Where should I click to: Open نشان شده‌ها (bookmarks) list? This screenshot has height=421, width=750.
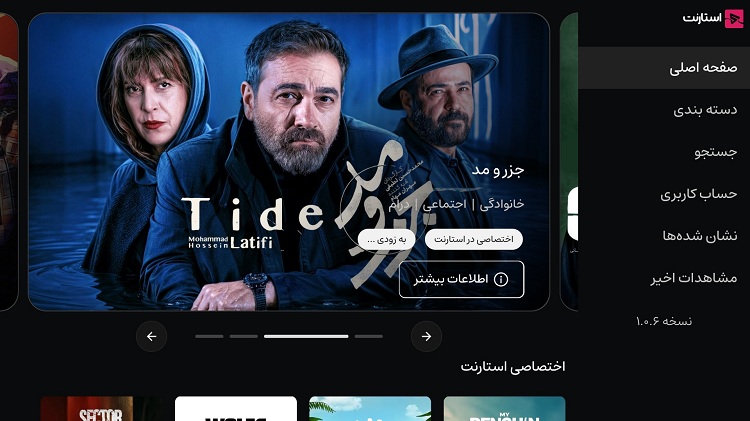click(x=700, y=236)
